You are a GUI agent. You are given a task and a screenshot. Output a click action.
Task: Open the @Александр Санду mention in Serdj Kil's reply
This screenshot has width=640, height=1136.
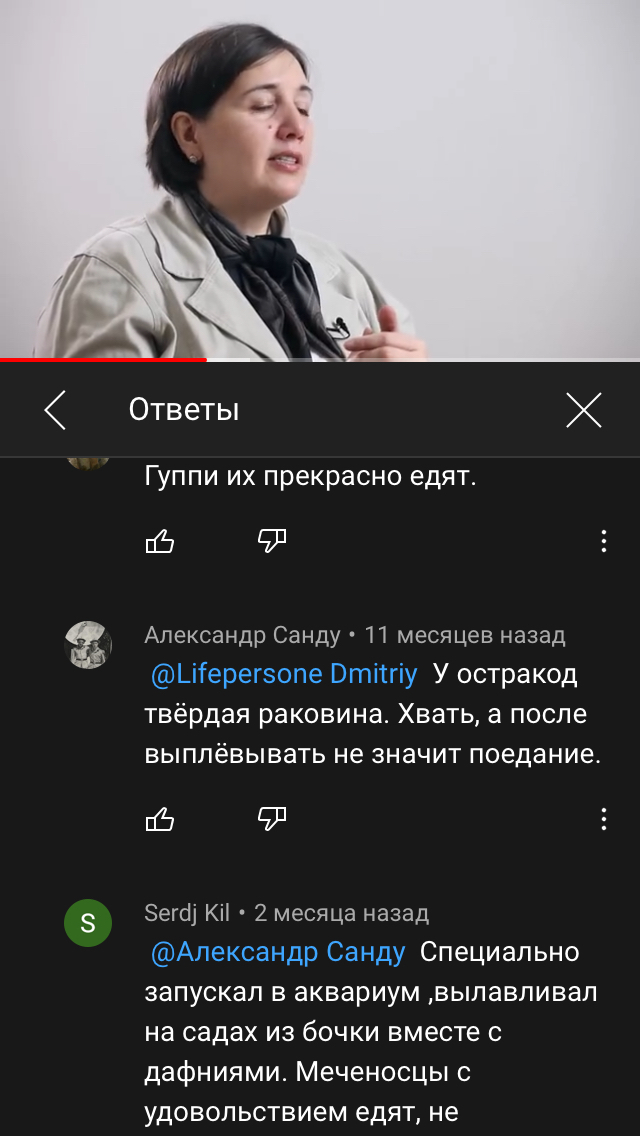(x=278, y=953)
